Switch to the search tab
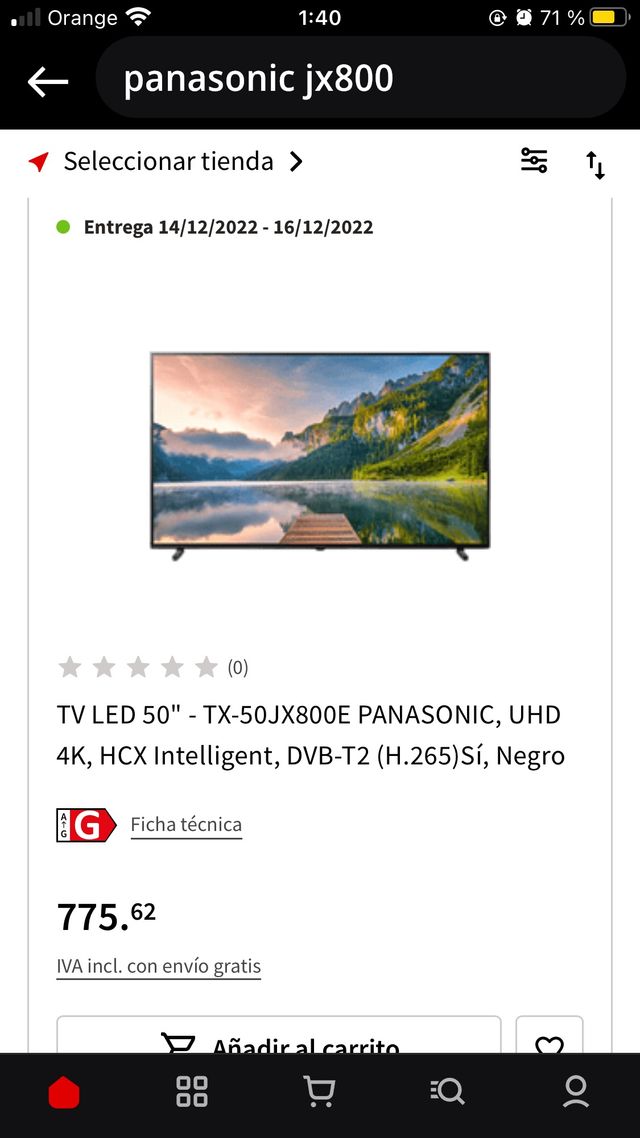Screen dimensions: 640x1138 point(447,1092)
